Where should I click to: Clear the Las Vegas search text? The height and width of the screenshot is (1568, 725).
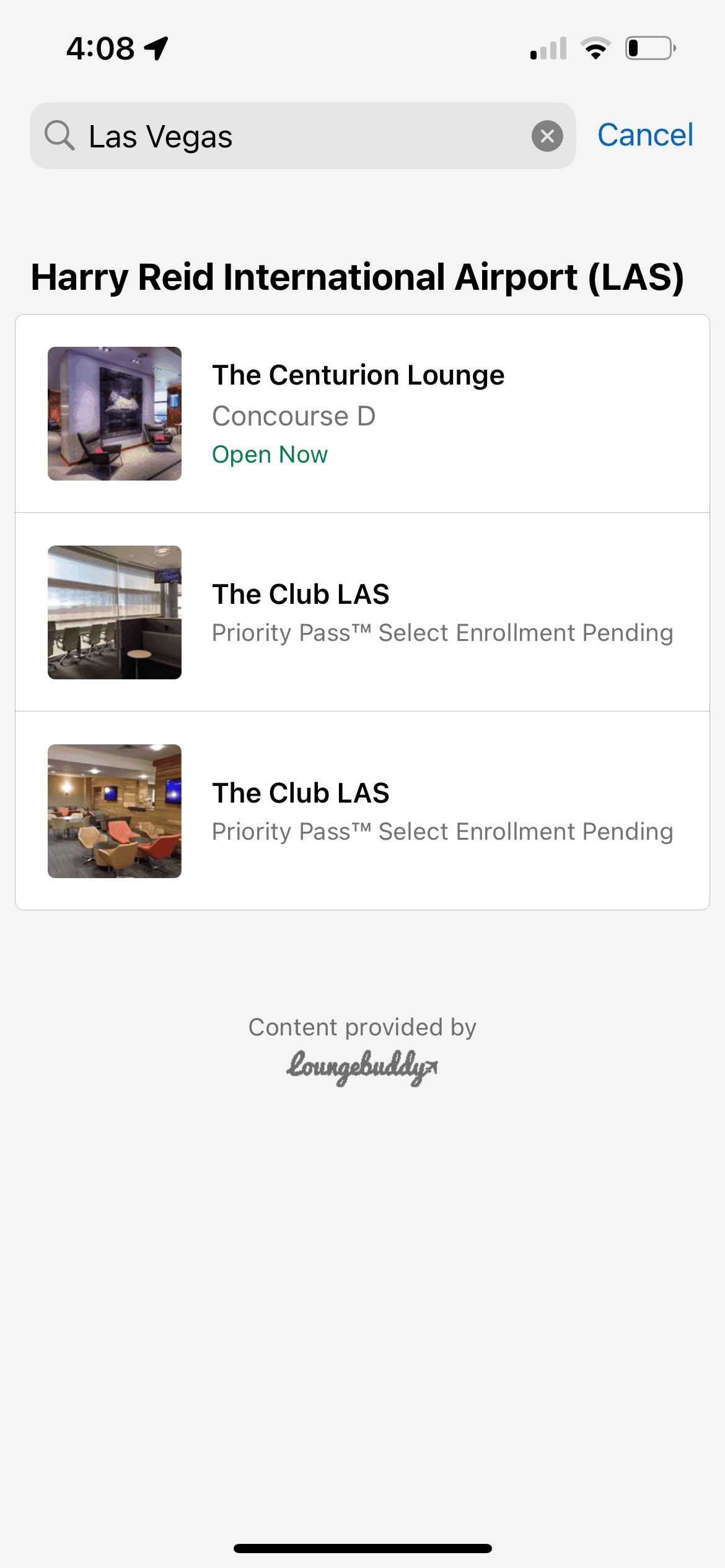[547, 136]
